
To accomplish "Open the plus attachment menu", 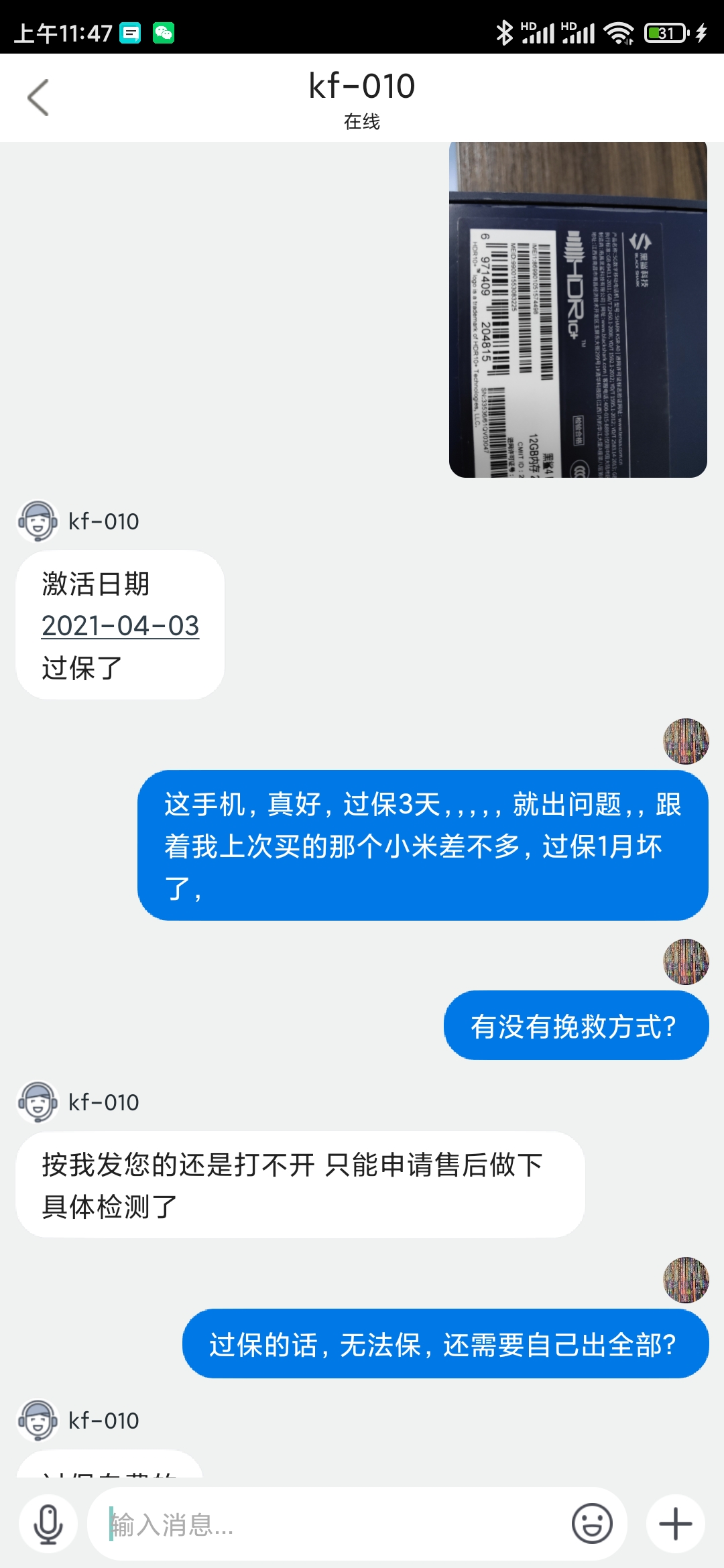I will [x=675, y=1524].
